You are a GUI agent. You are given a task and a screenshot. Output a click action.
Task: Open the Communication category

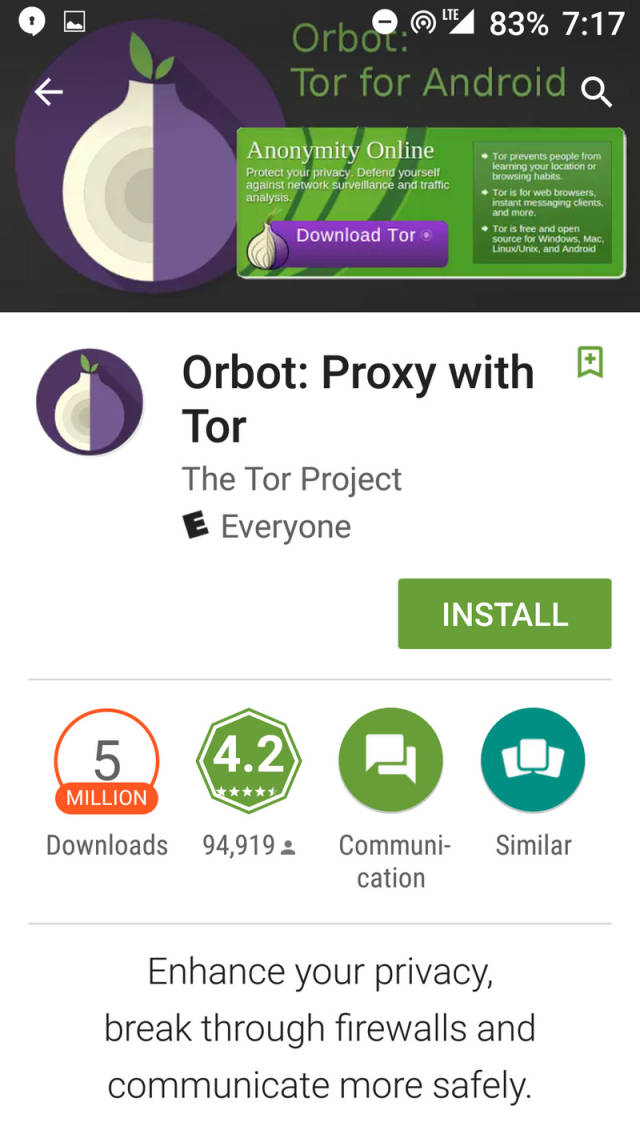391,760
